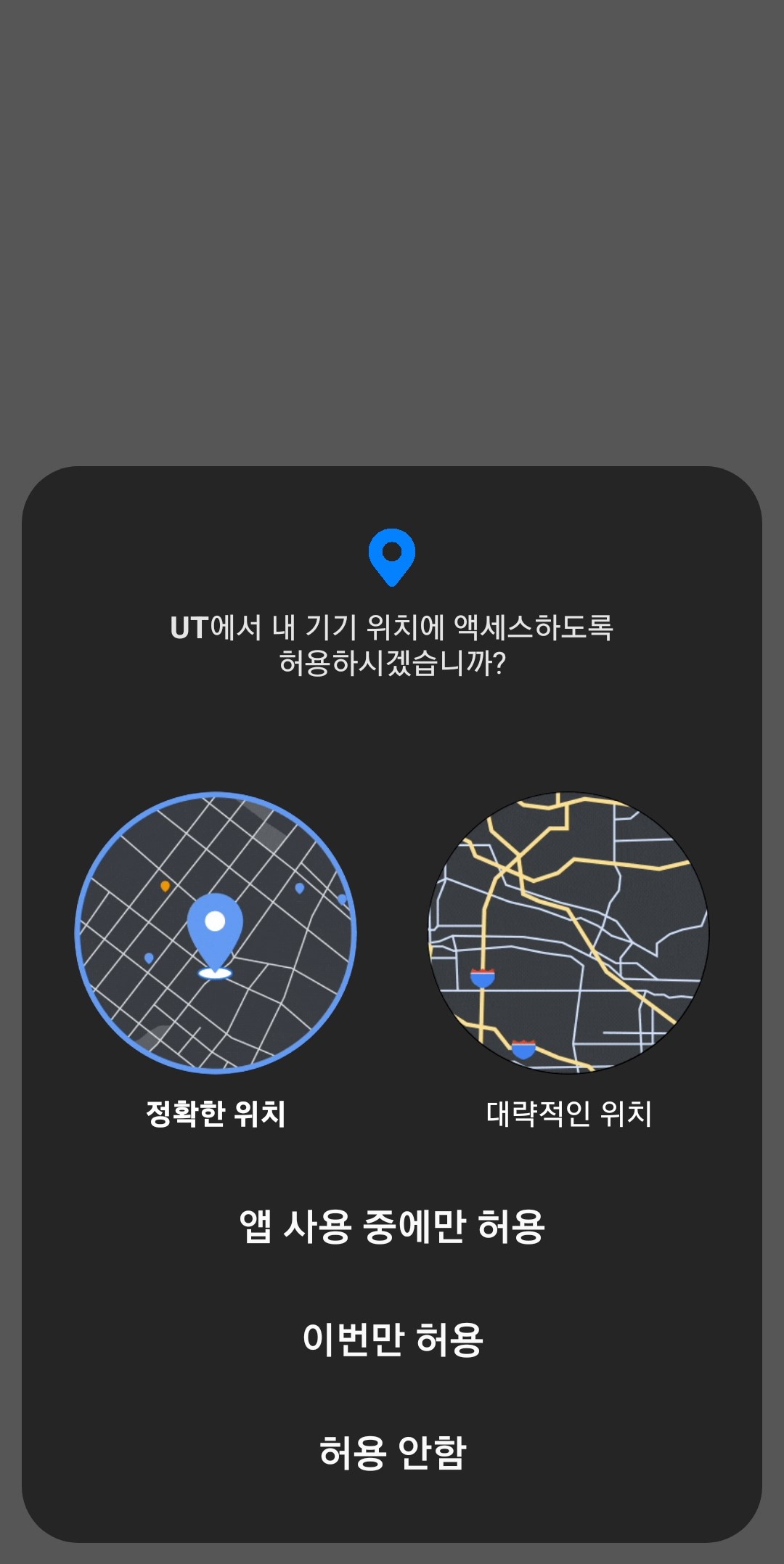The image size is (784, 1564).
Task: Click the blue location pin icon at top
Action: click(x=392, y=559)
